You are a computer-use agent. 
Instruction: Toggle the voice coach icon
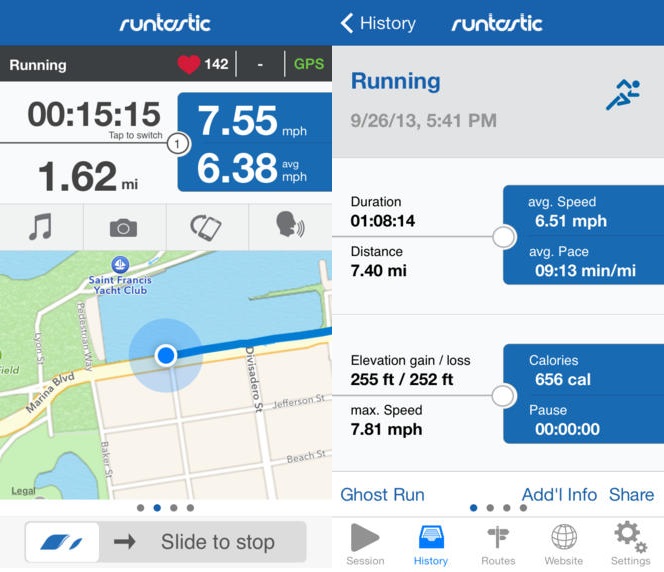(x=290, y=227)
